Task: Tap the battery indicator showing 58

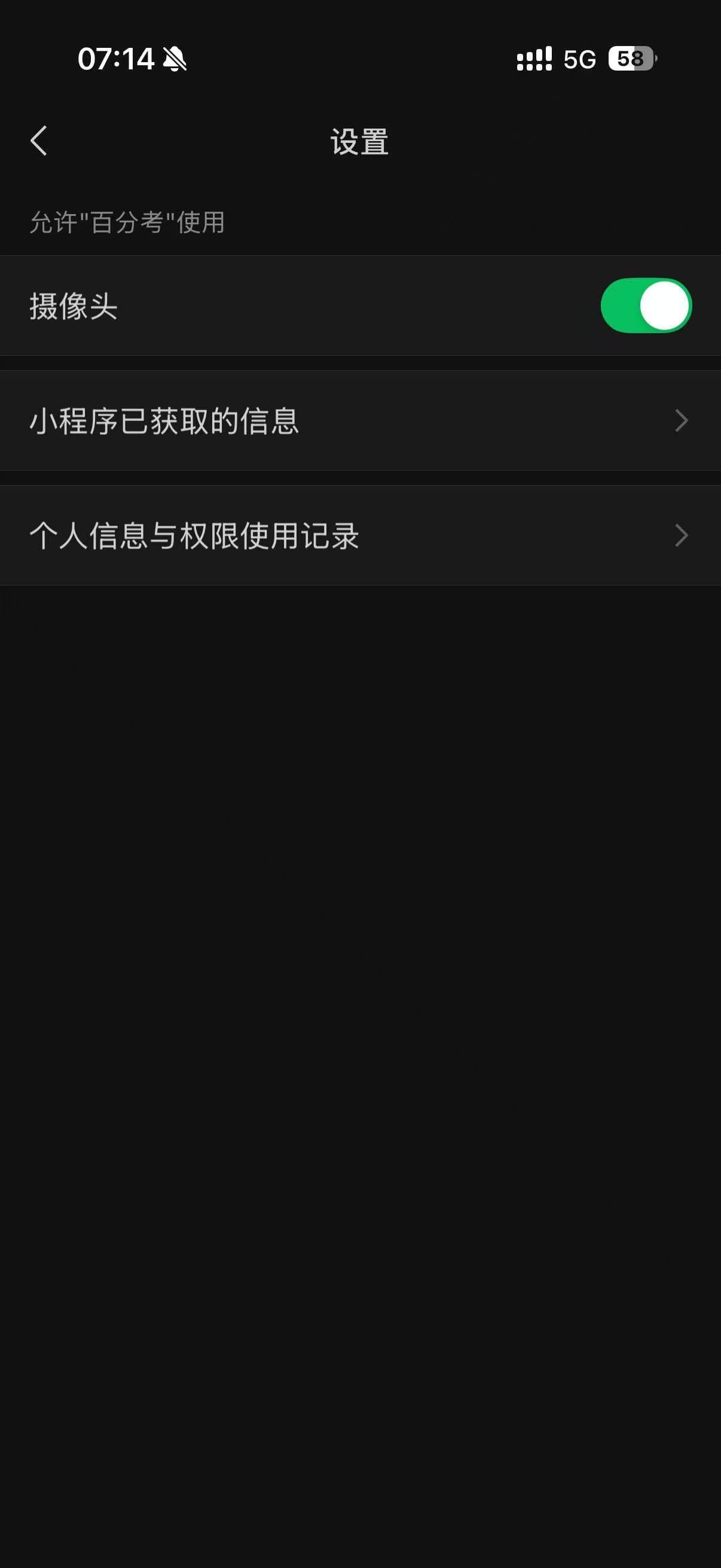Action: (x=630, y=59)
